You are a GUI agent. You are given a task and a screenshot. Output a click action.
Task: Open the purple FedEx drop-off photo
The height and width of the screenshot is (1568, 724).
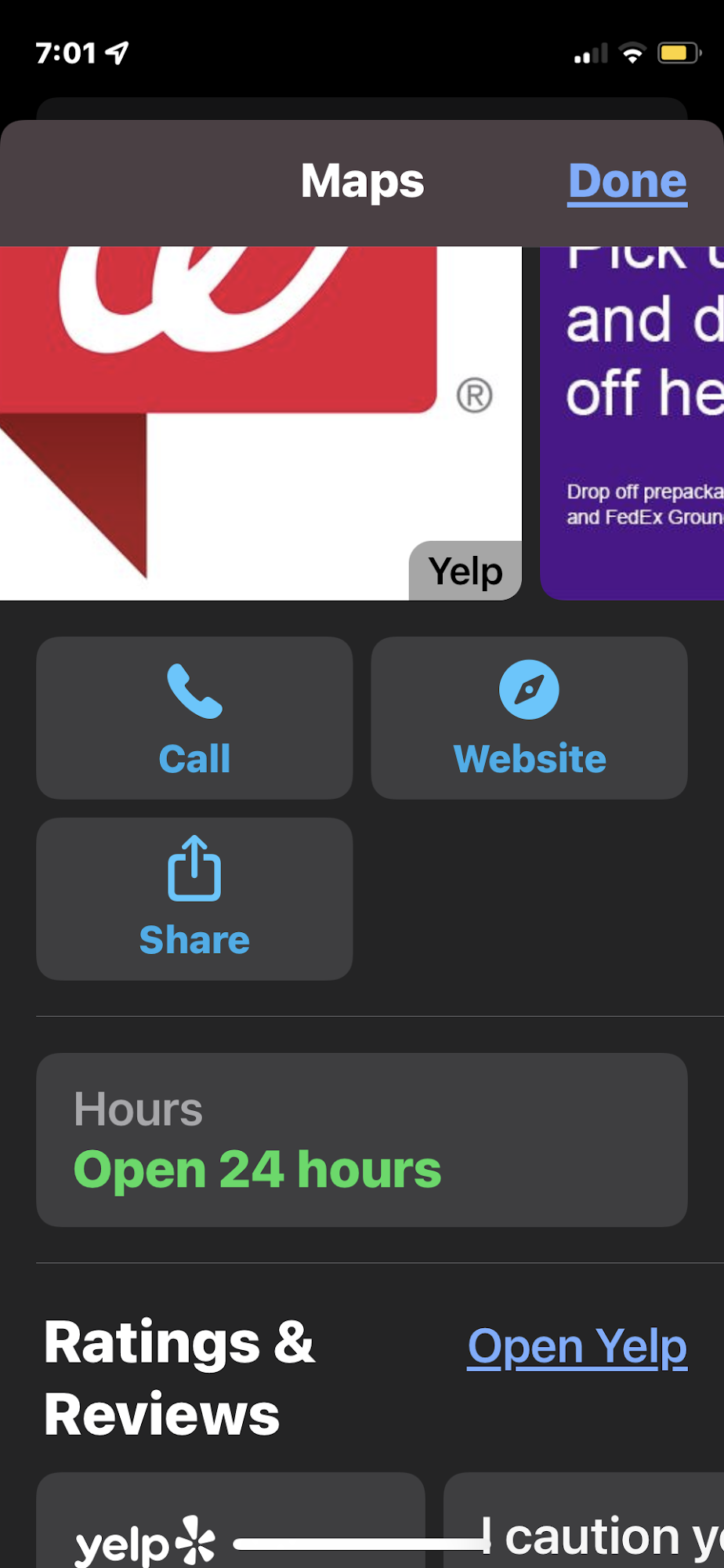[633, 423]
